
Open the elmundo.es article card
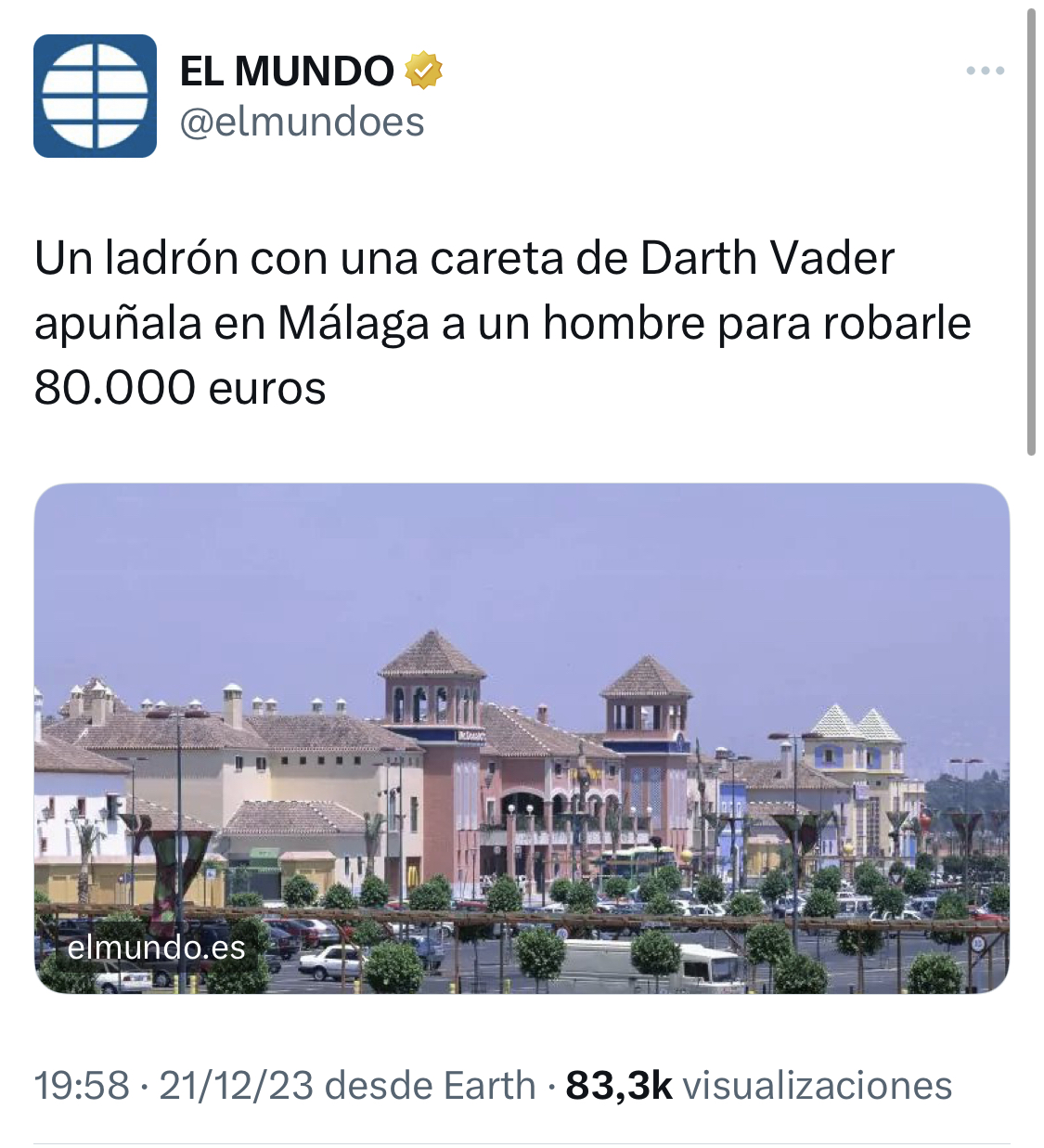click(522, 738)
